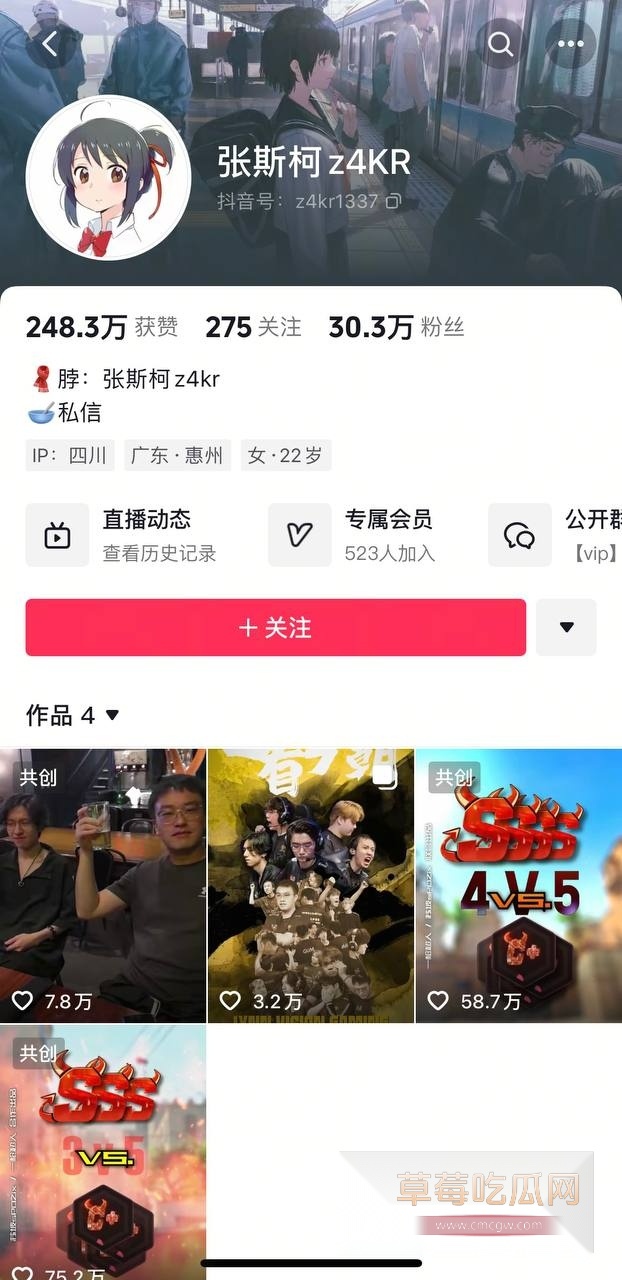
Task: Open the profile search icon
Action: (500, 44)
